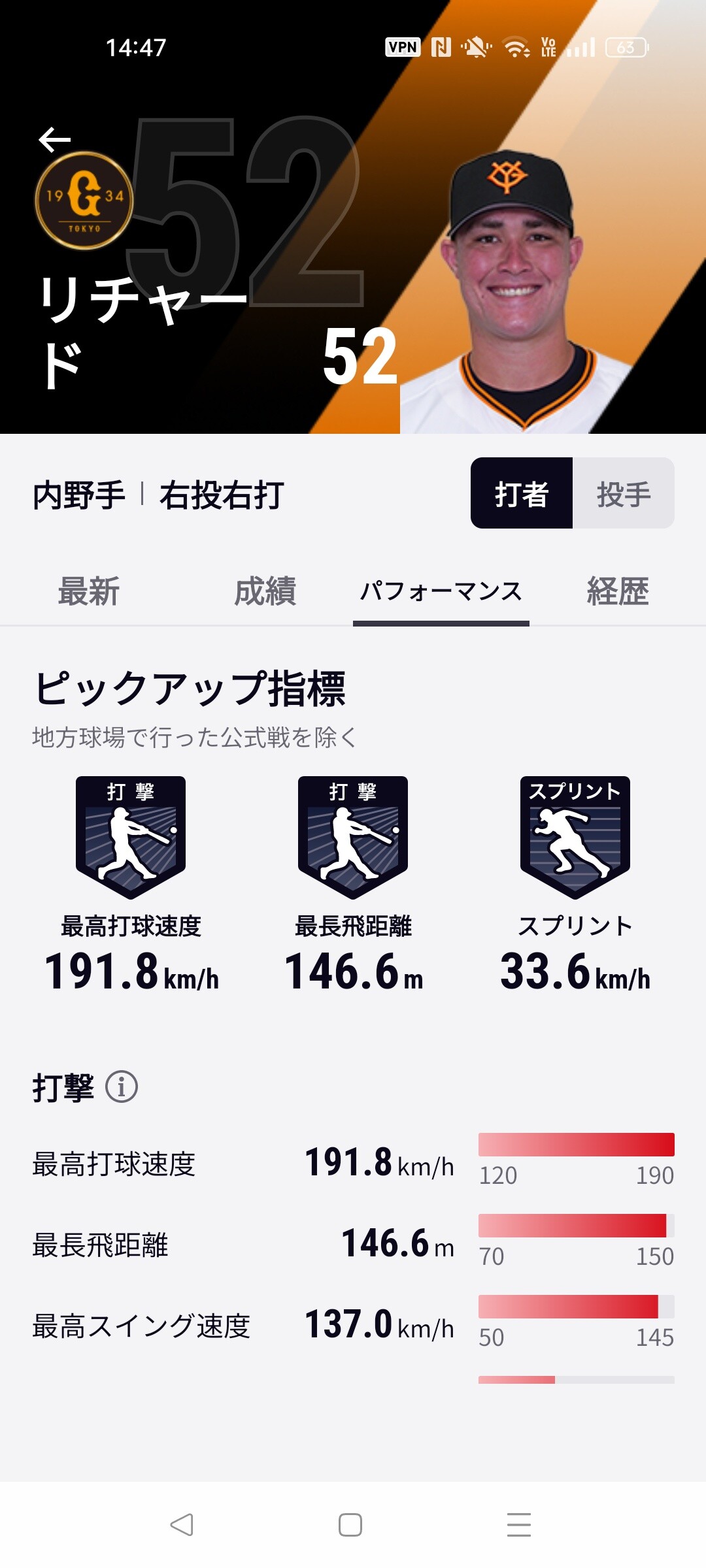The height and width of the screenshot is (1568, 706).
Task: Go back using the arrow icon
Action: [x=54, y=139]
